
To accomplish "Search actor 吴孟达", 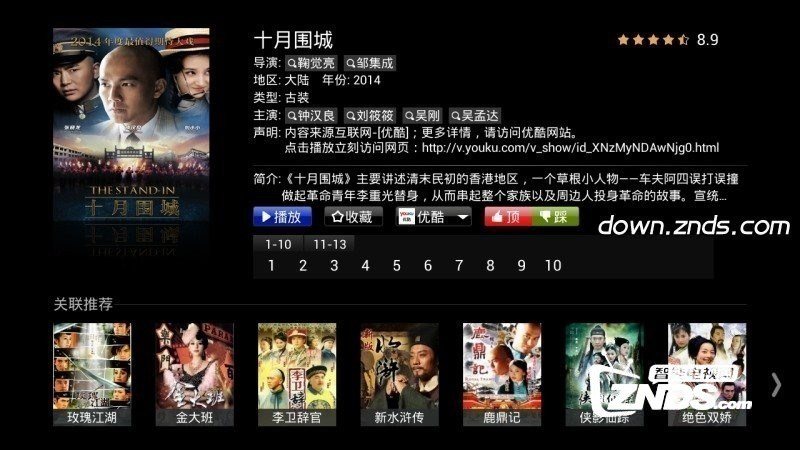I will coord(475,115).
